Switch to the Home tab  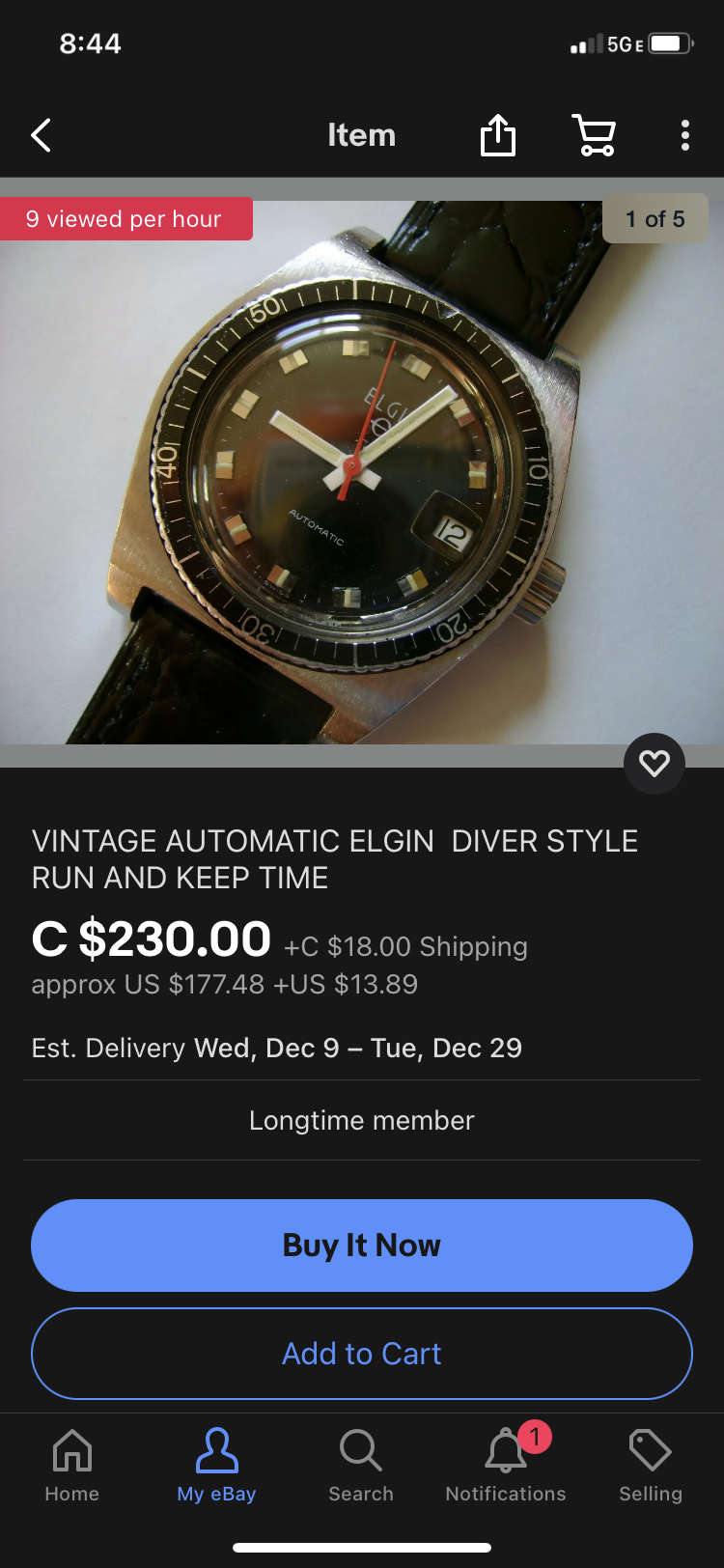click(x=72, y=1466)
